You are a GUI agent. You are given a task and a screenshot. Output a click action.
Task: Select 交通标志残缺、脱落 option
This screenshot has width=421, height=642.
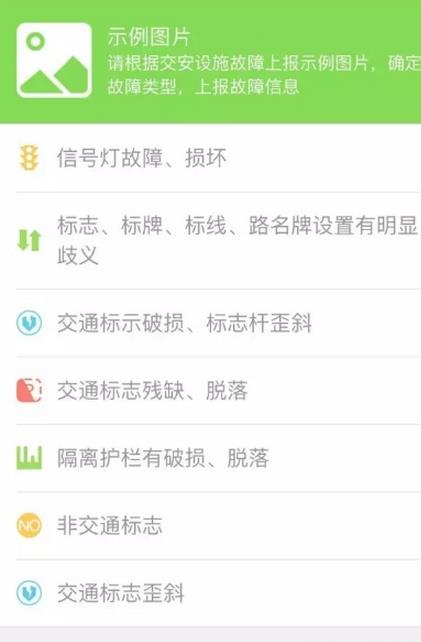click(x=210, y=391)
